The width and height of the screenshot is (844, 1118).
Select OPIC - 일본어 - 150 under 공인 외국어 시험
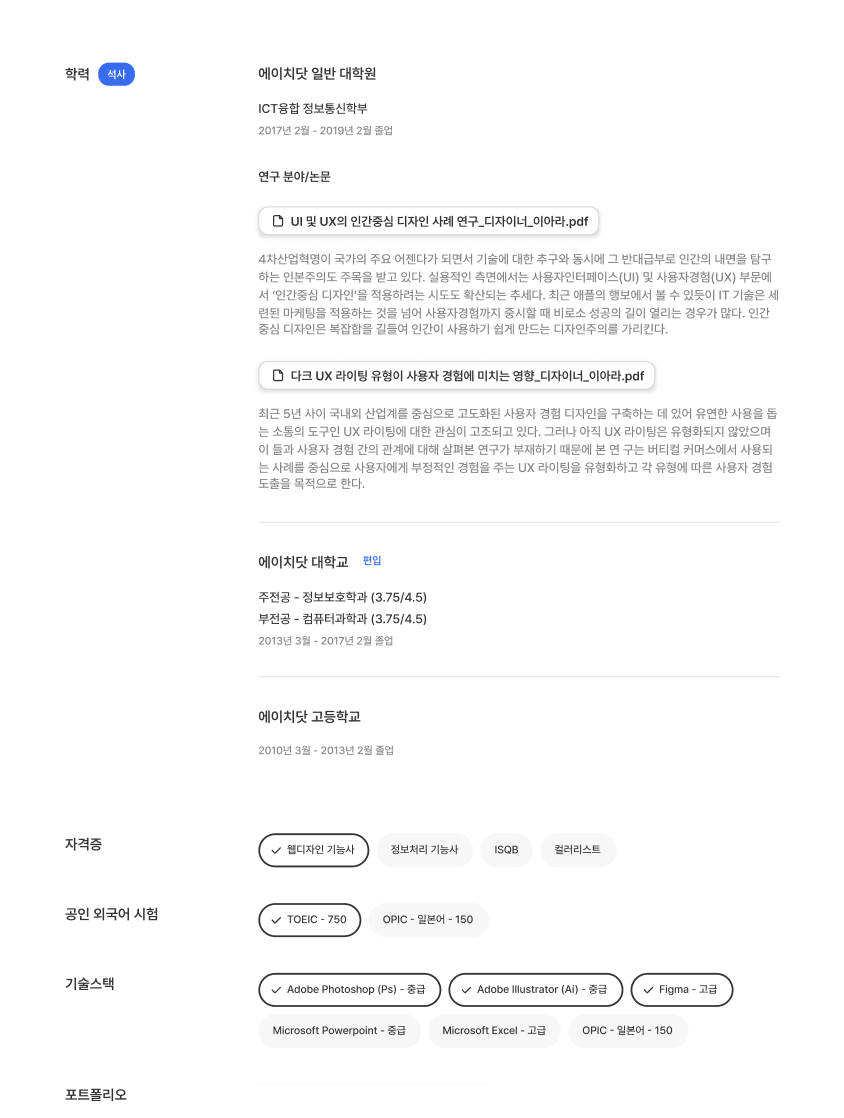coord(428,920)
